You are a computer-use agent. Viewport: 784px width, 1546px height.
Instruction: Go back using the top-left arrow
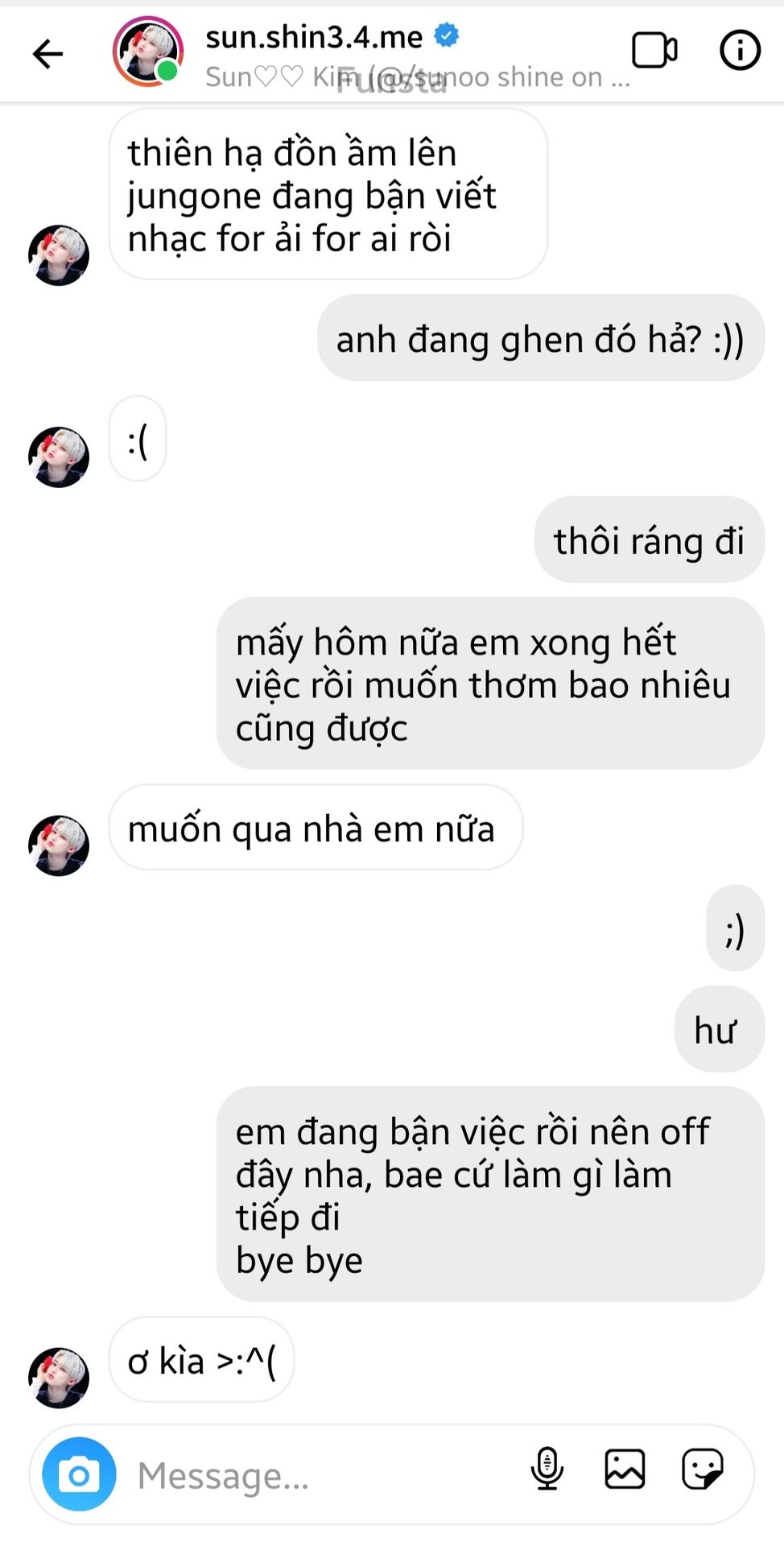tap(47, 54)
